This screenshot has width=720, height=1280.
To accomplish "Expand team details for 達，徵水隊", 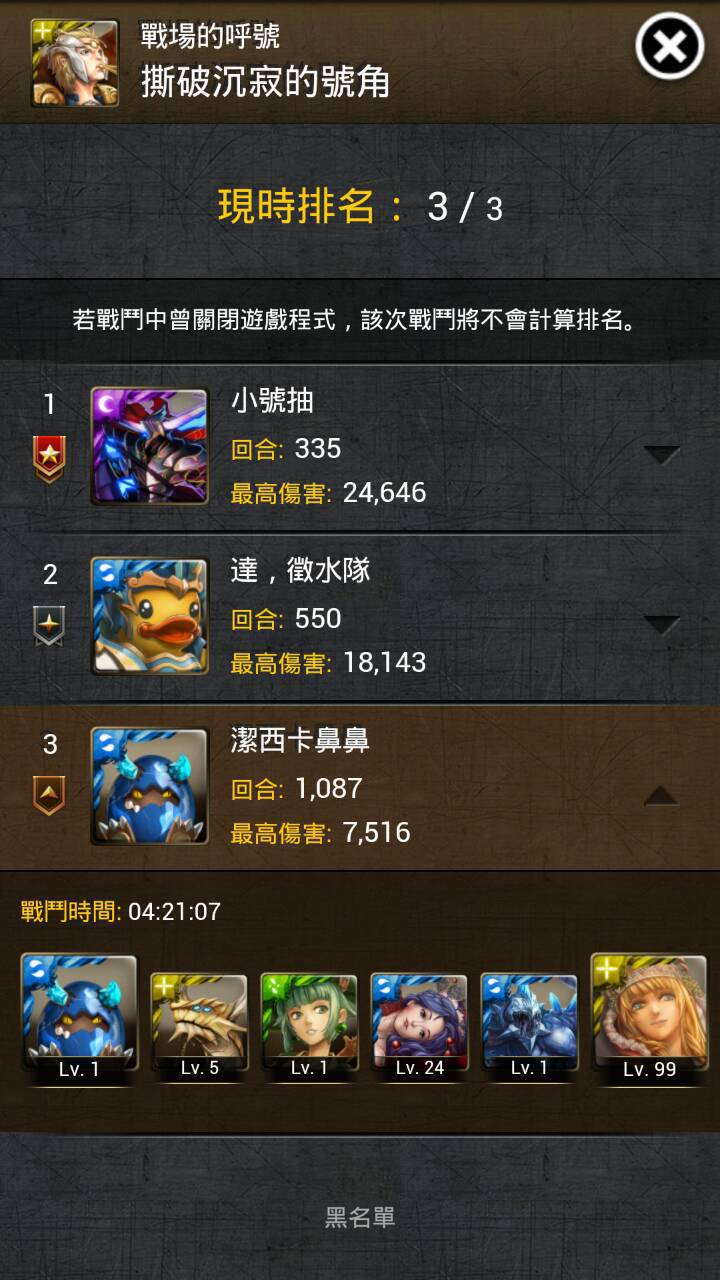I will [661, 625].
